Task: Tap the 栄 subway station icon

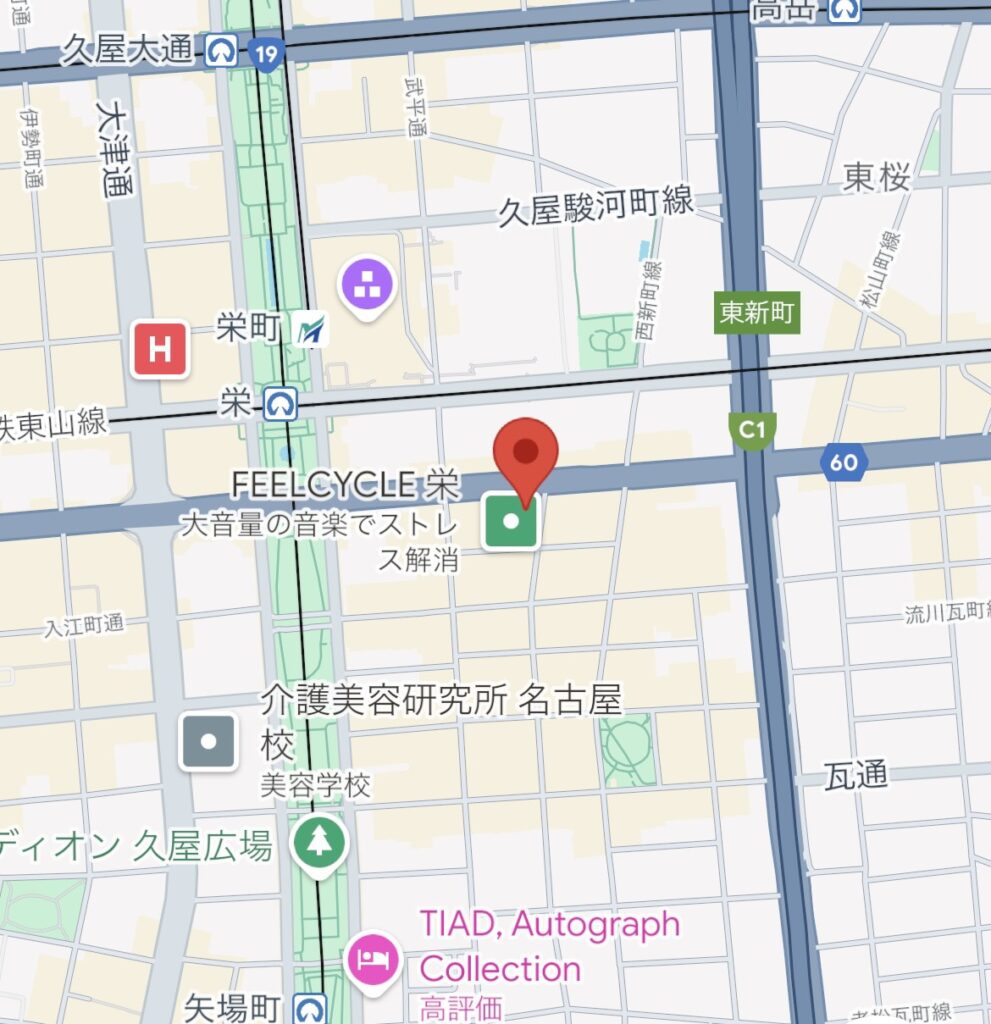Action: pos(280,403)
